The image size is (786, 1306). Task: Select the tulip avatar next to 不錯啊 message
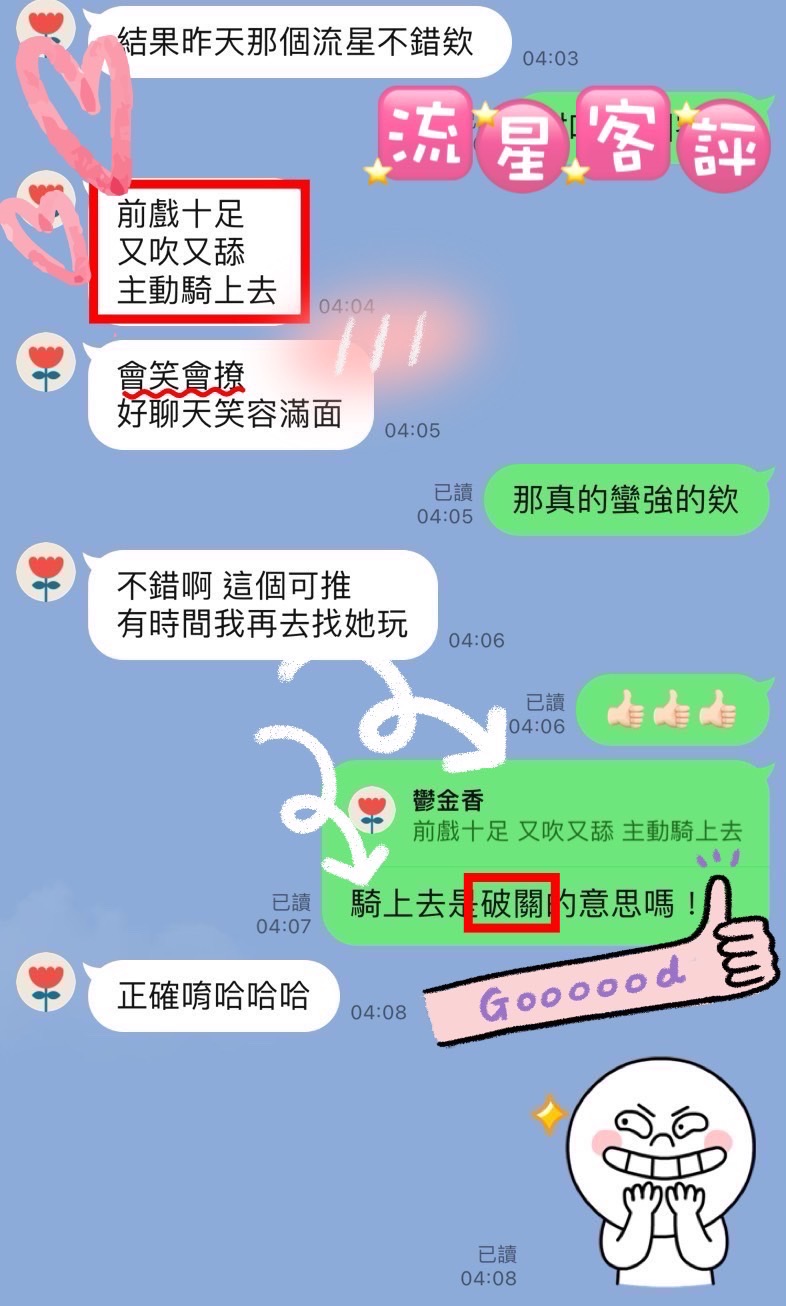tap(45, 572)
